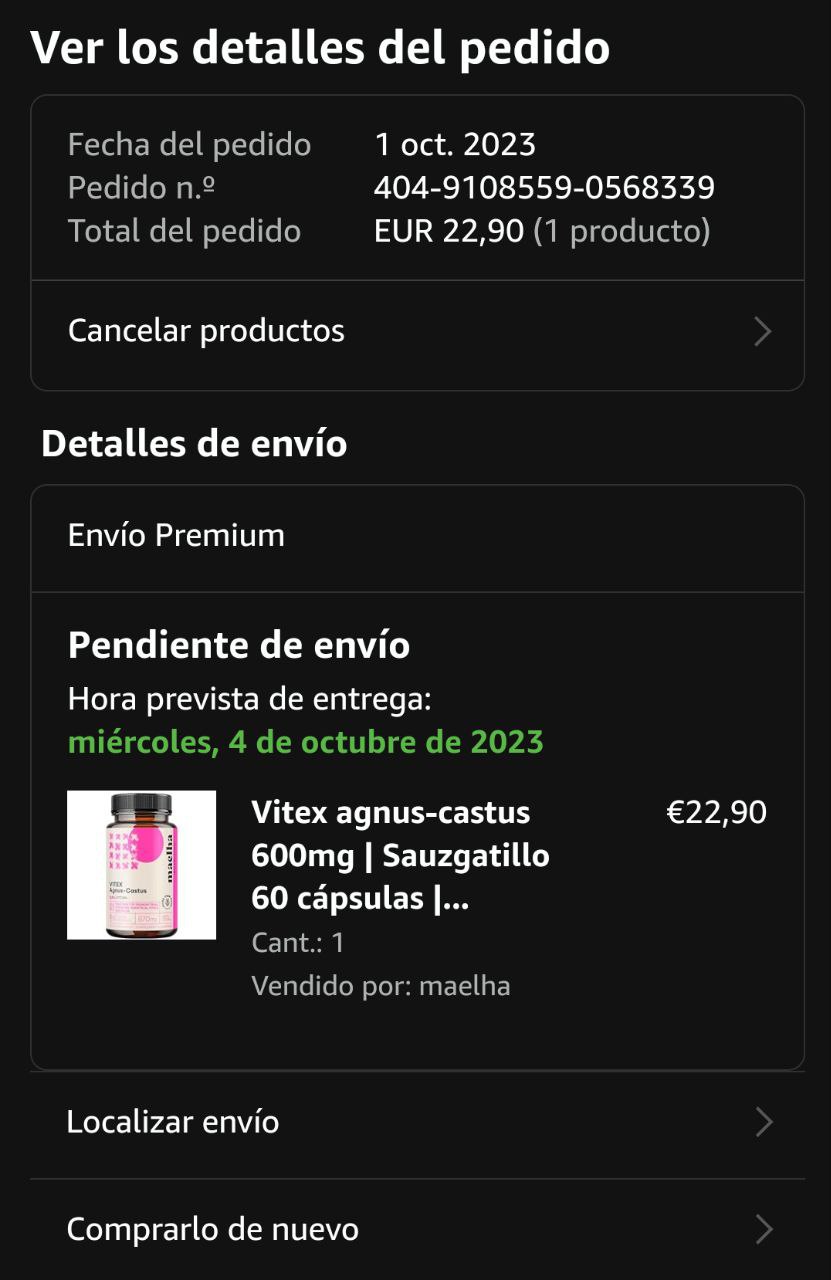
Task: Open the Cancelar productos row
Action: 417,331
